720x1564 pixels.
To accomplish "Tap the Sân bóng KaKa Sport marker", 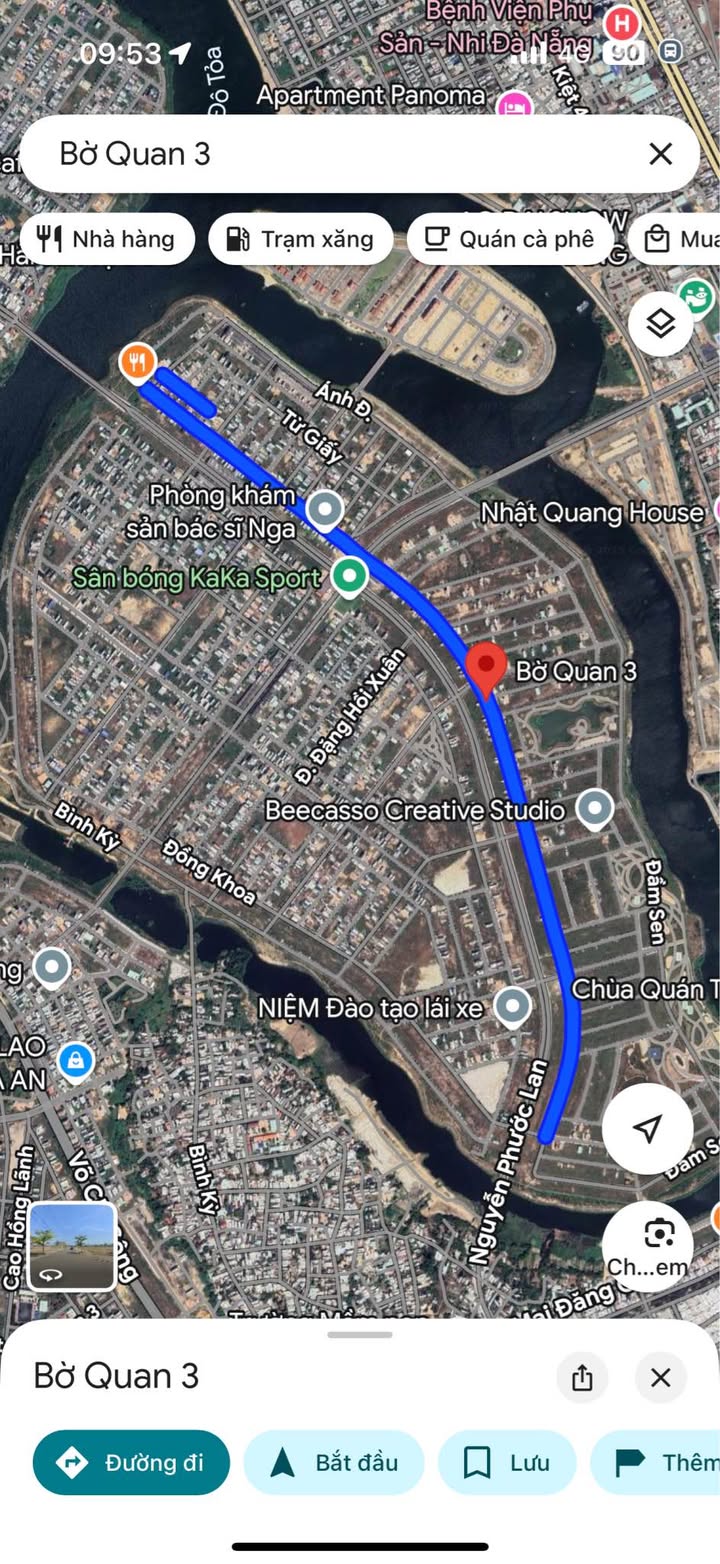I will point(349,577).
